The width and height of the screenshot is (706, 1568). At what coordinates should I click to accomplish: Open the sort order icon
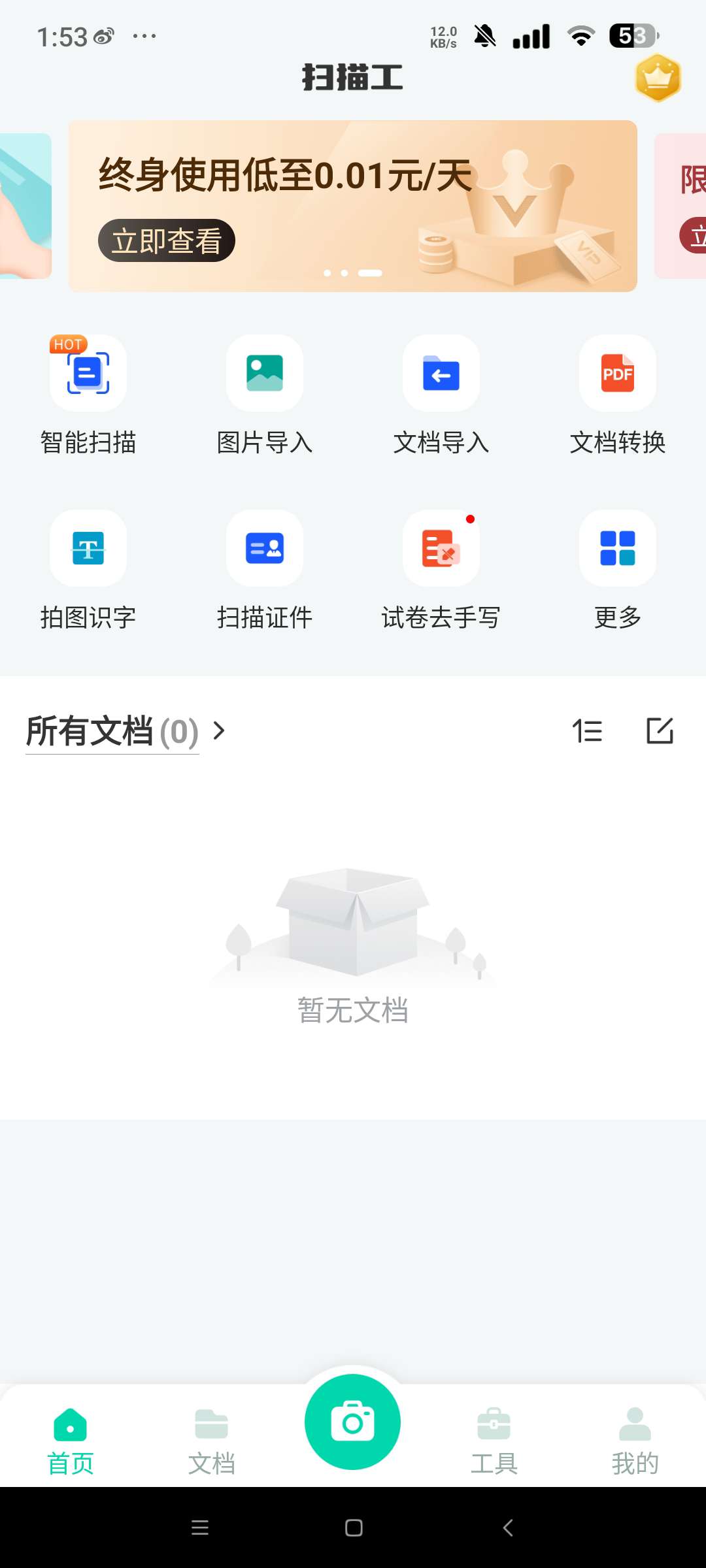[x=587, y=730]
